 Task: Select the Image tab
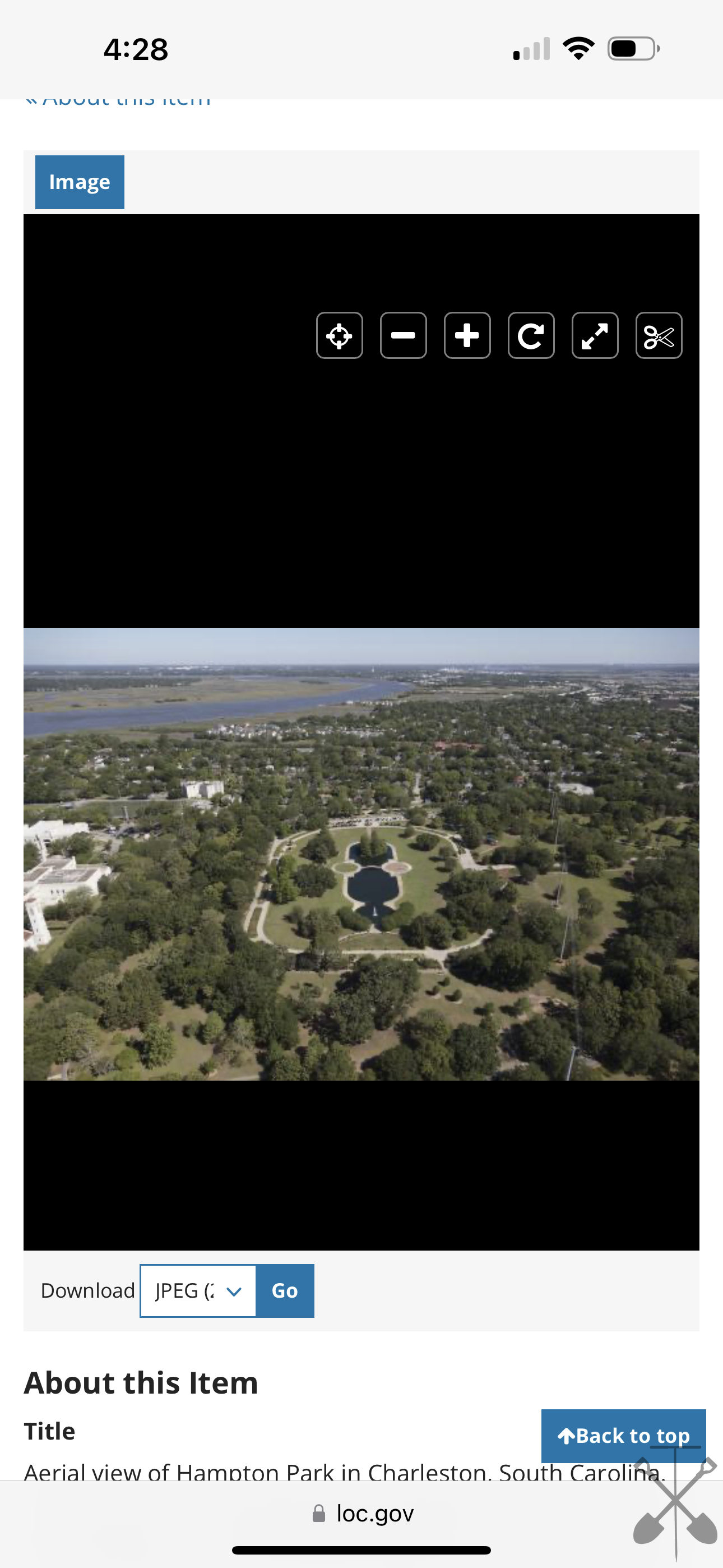tap(80, 182)
